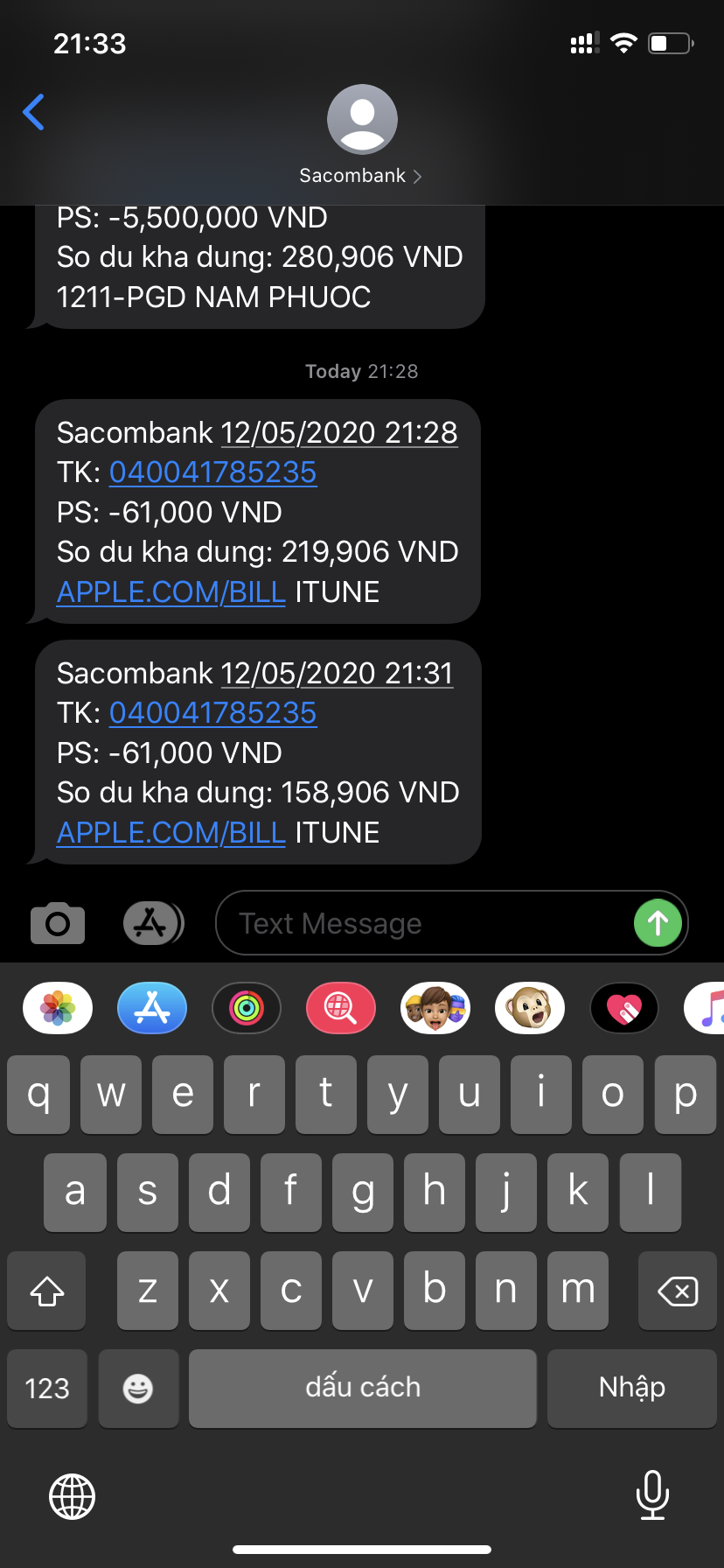Open the camera to attach a photo
This screenshot has height=1568, width=724.
(x=58, y=923)
